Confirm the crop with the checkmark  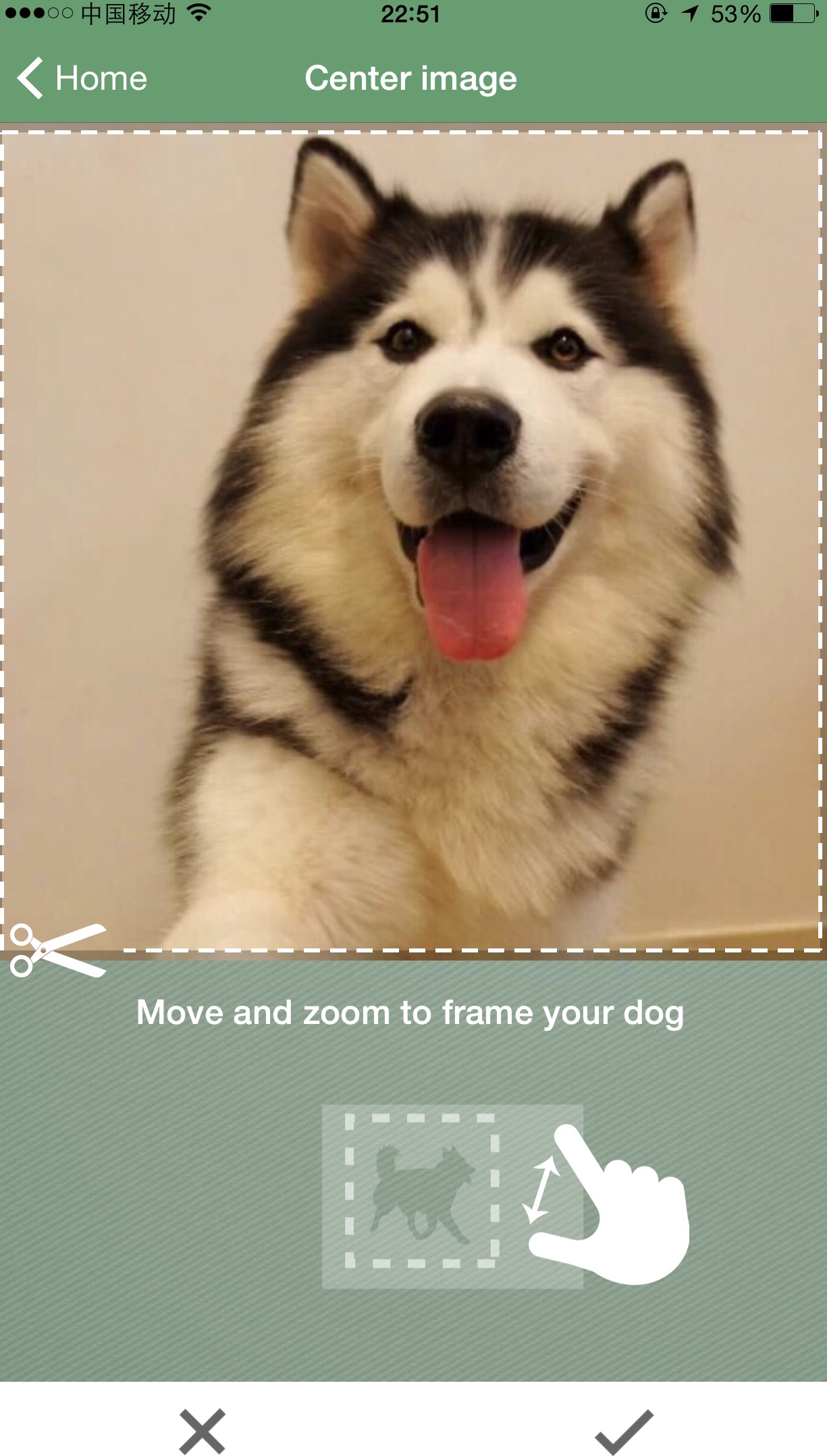[624, 1431]
